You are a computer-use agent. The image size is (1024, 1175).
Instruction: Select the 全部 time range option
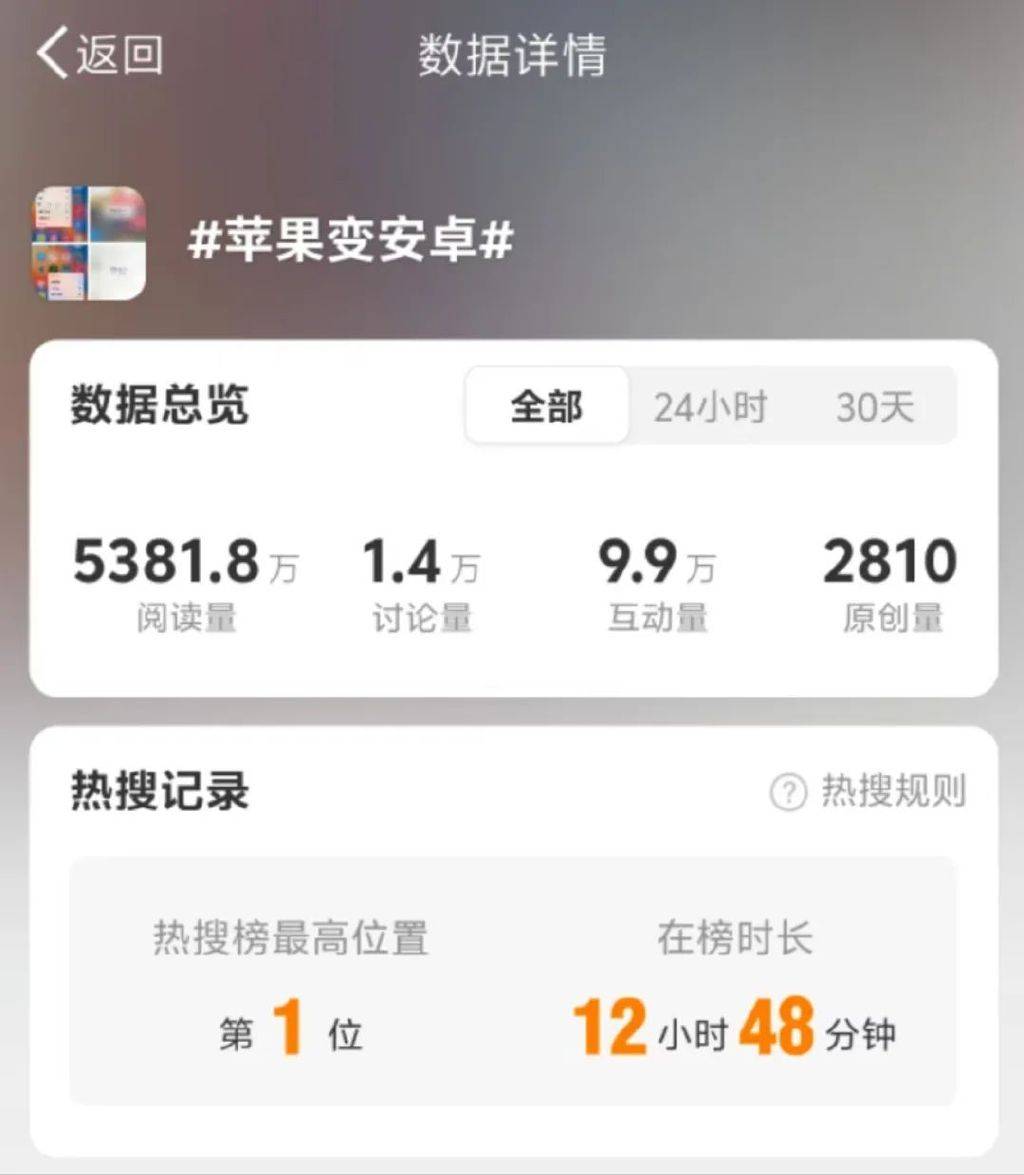tap(546, 405)
